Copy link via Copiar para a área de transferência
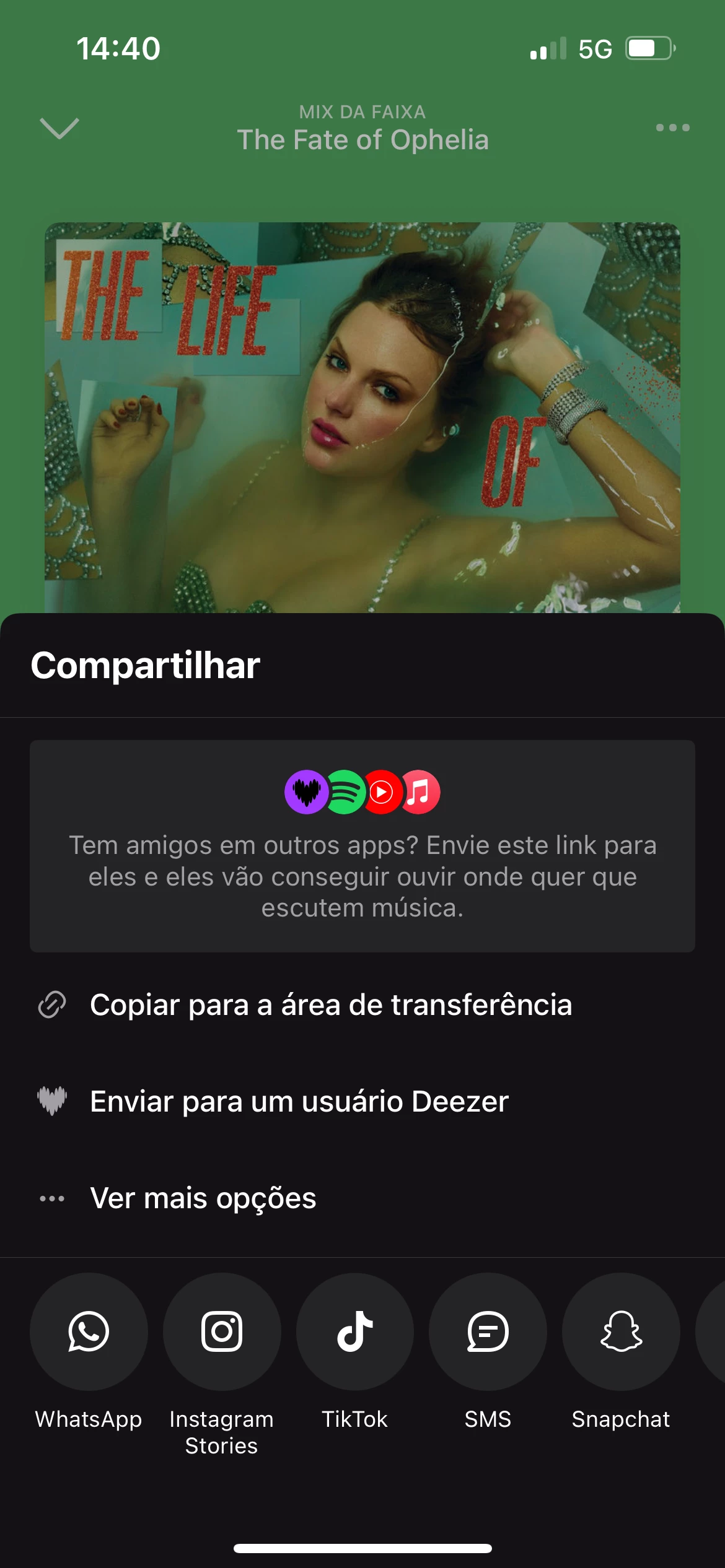The image size is (725, 1568). [x=330, y=1004]
